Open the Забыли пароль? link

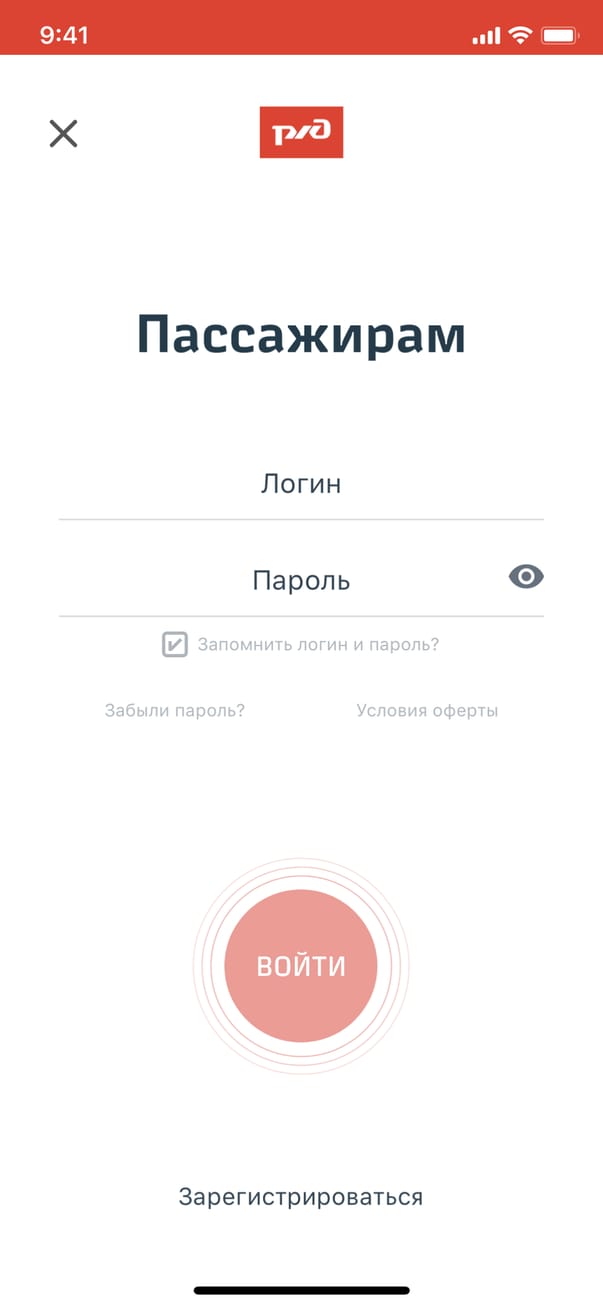(x=175, y=711)
